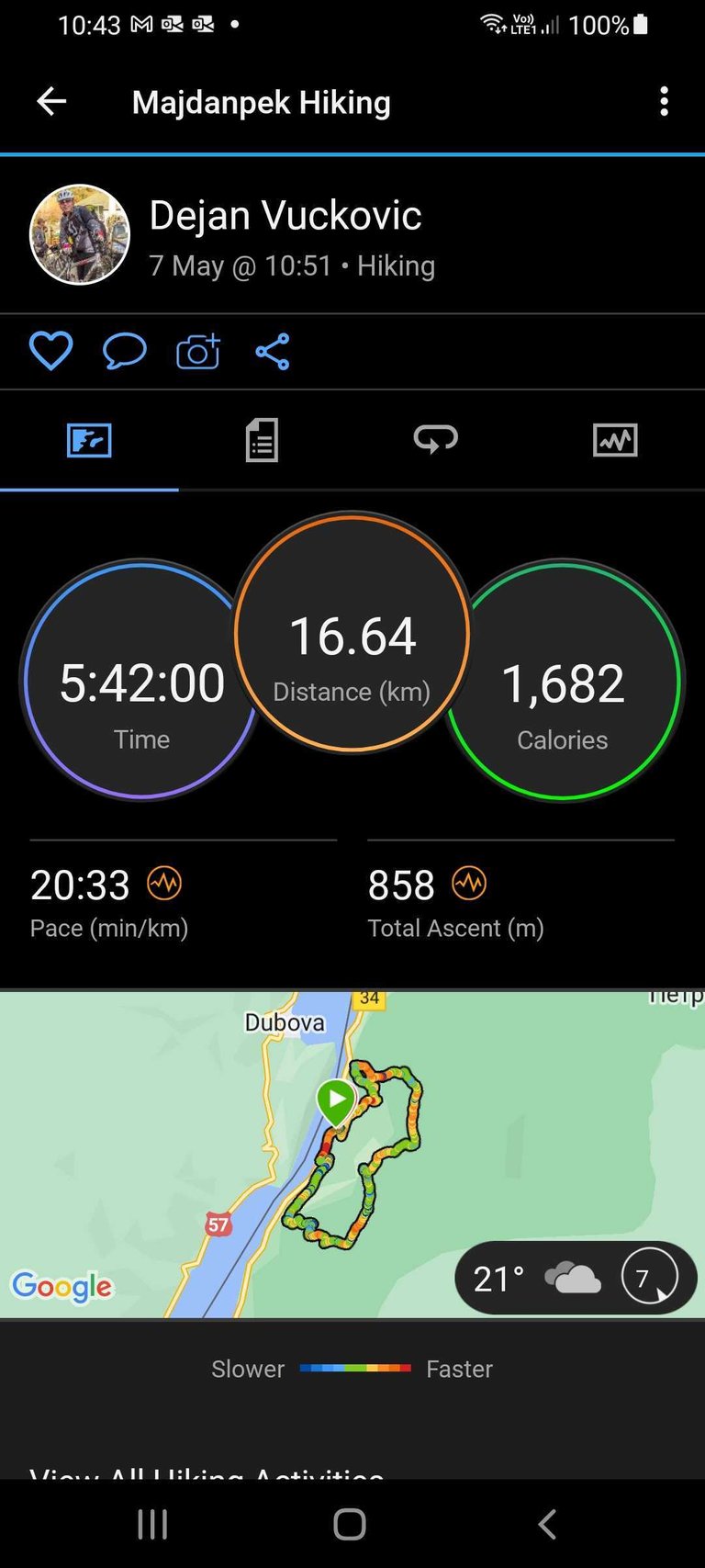Tap the system home button
Screen dimensions: 705x1568
pyautogui.click(x=350, y=1524)
